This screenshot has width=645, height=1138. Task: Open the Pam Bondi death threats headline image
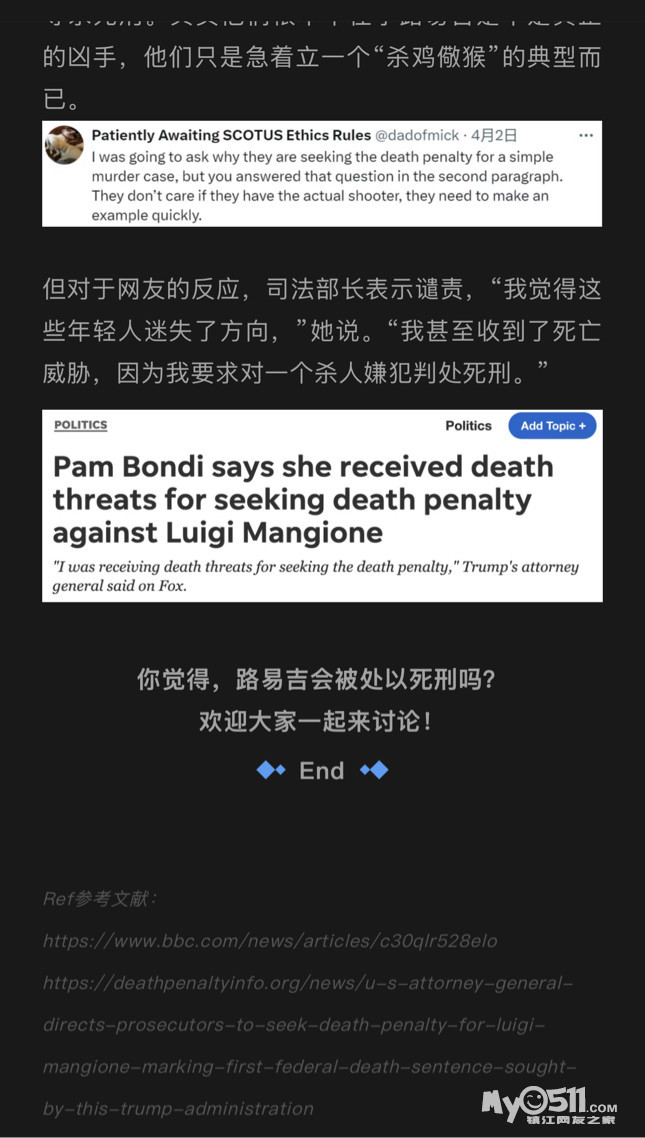[322, 506]
